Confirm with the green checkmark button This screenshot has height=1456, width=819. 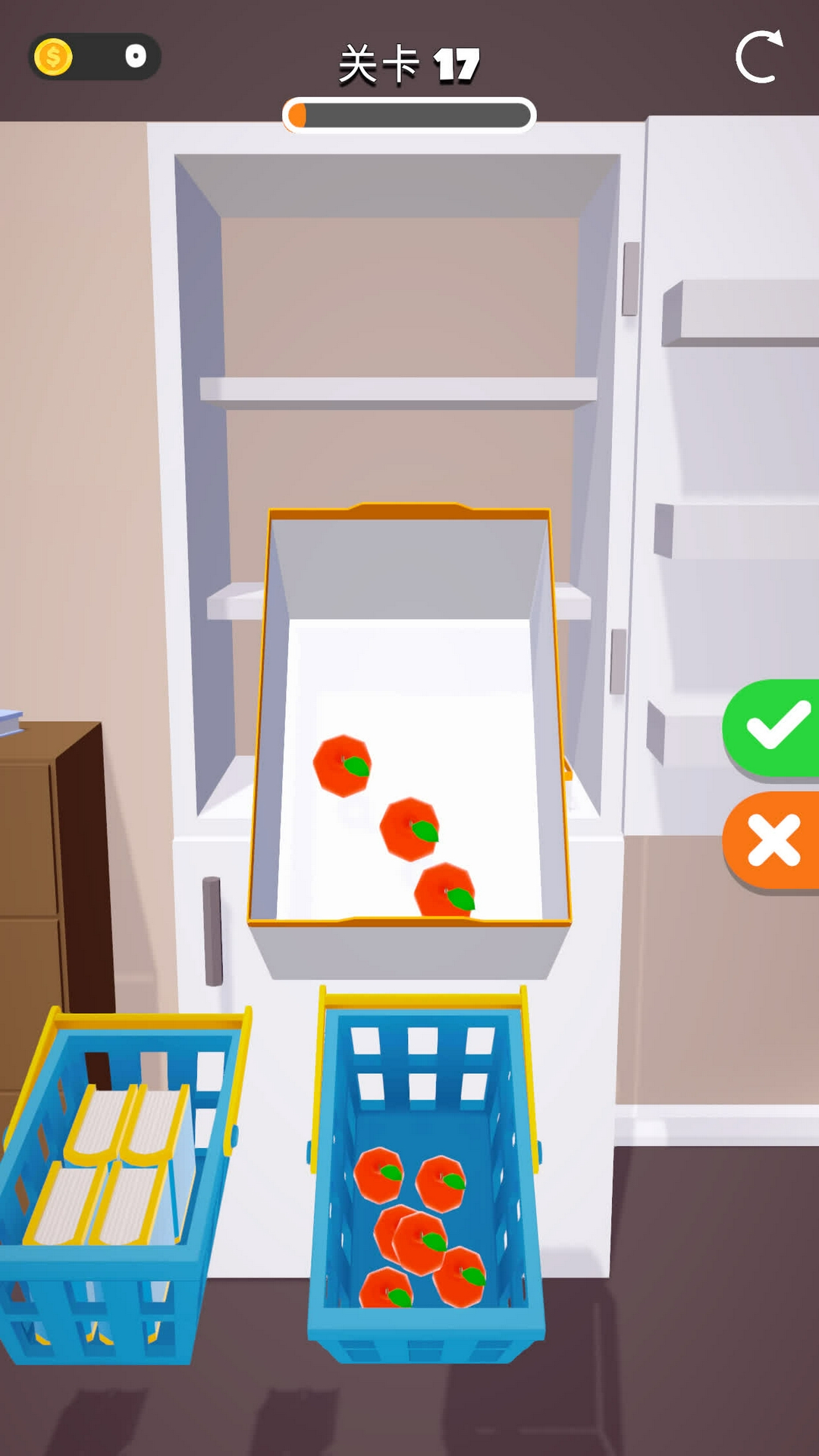click(775, 726)
